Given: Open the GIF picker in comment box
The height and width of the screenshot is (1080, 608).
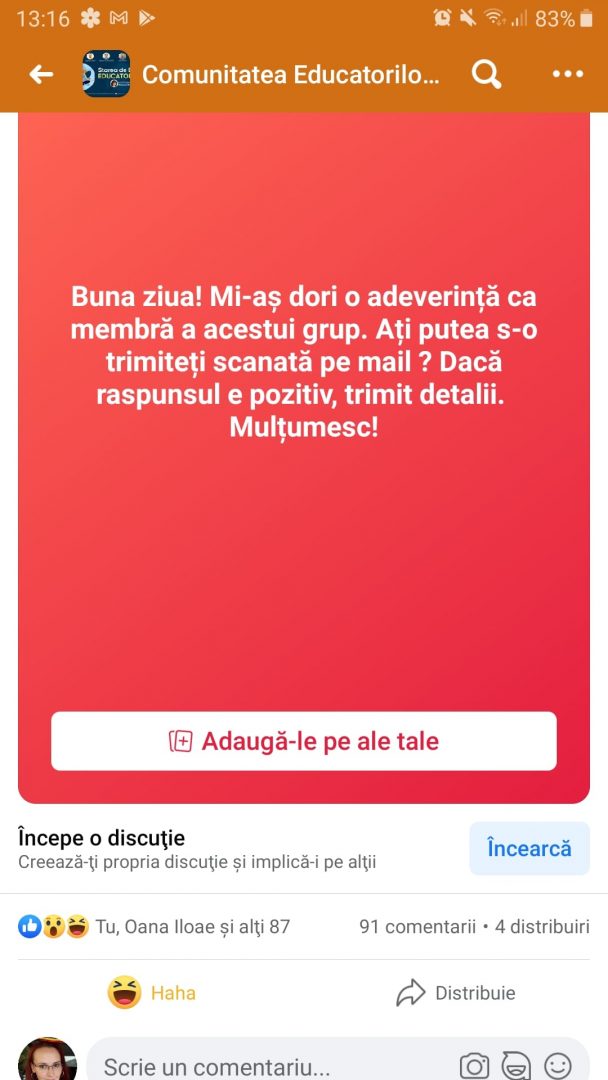Looking at the screenshot, I should click(516, 1066).
